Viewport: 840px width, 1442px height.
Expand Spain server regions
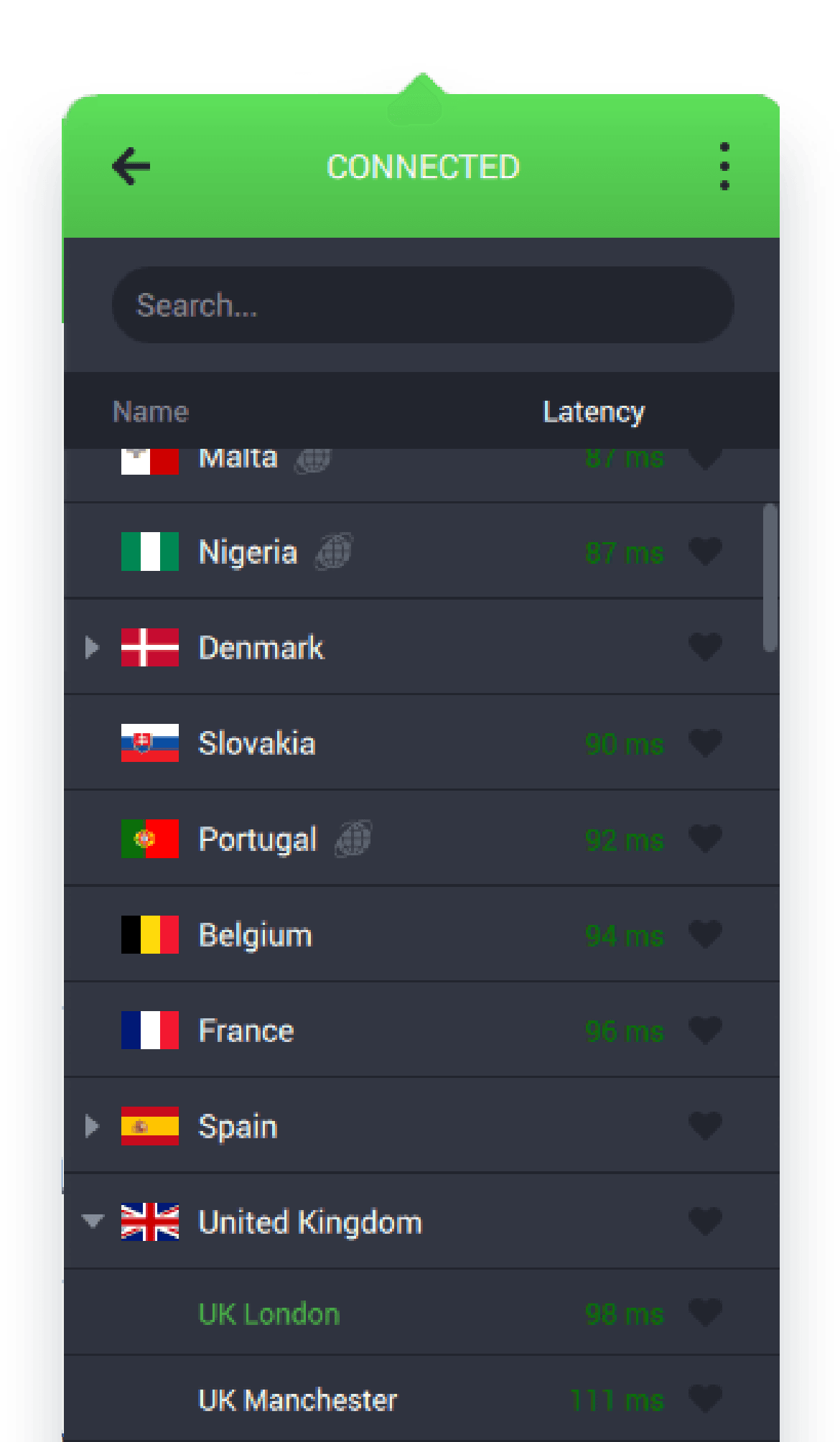tap(92, 1126)
